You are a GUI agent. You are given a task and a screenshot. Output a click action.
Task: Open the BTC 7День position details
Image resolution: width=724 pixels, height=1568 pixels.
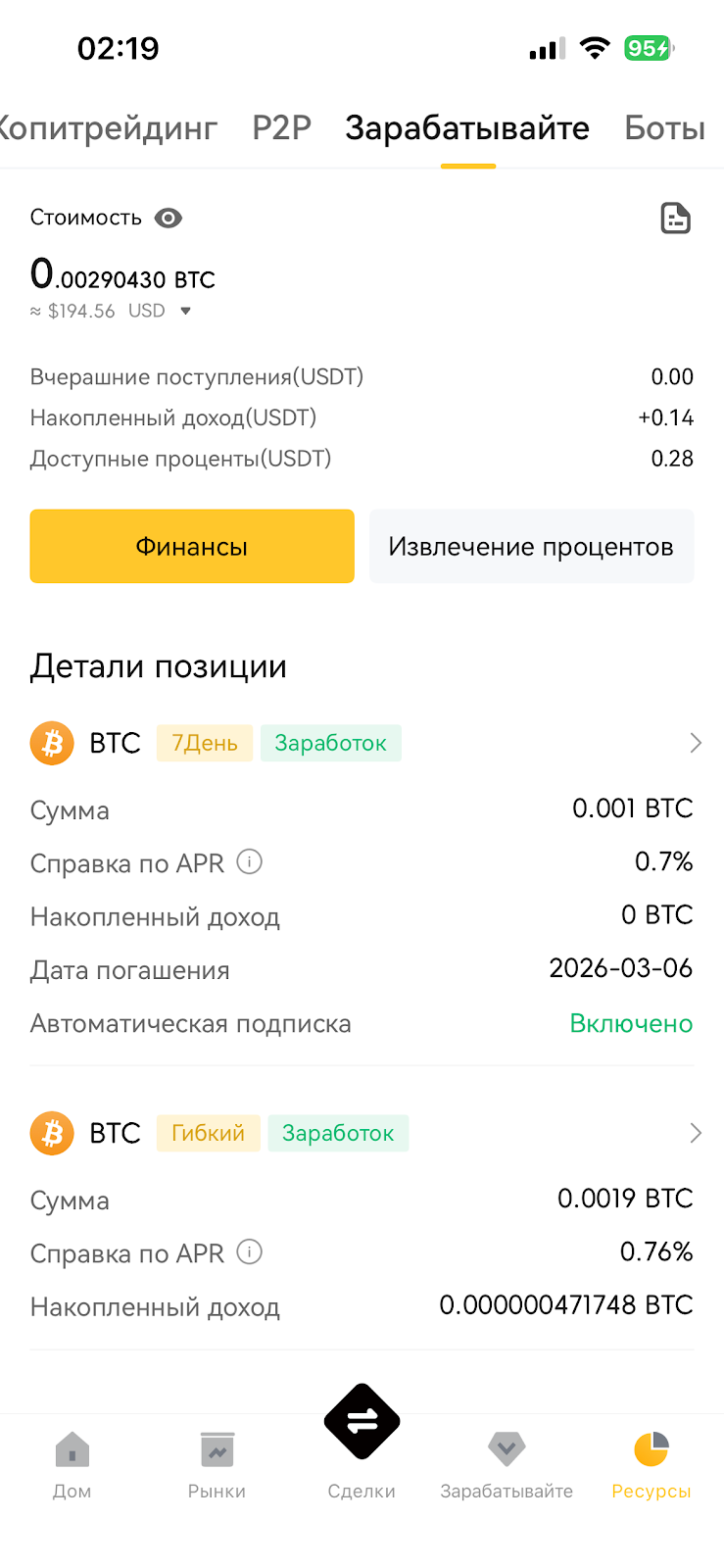tap(696, 743)
